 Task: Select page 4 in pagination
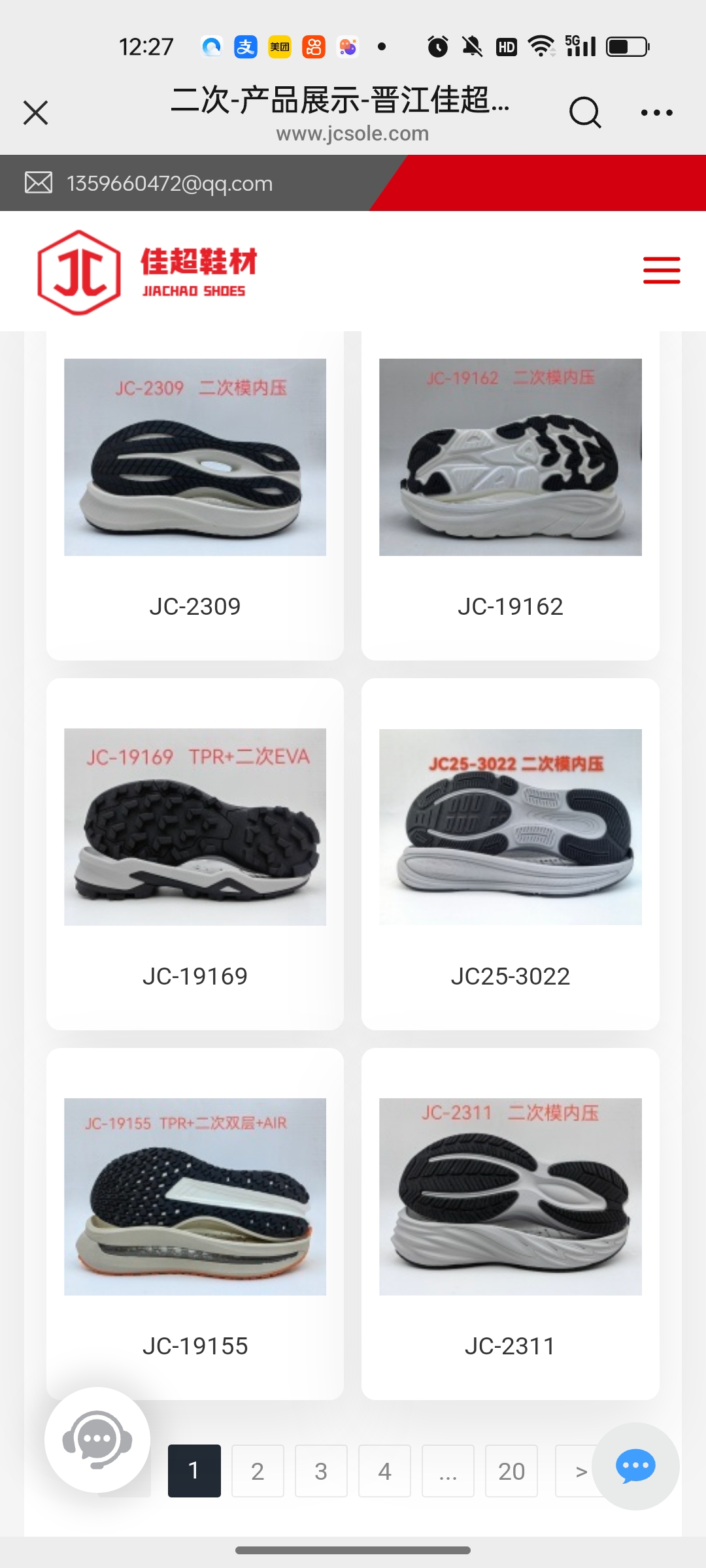(x=384, y=1471)
